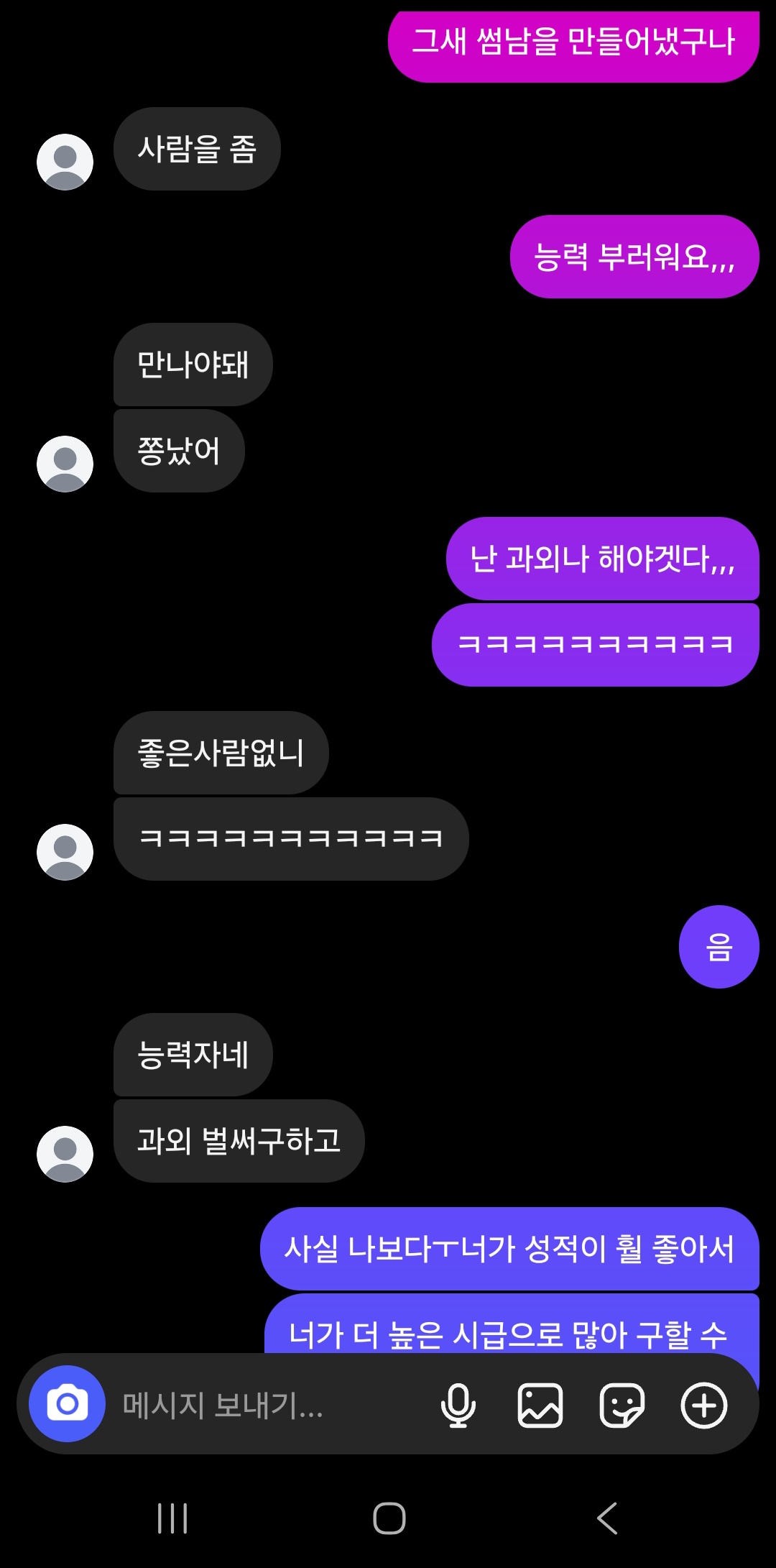Open the sticker picker
Viewport: 776px width, 1568px height.
point(622,1405)
